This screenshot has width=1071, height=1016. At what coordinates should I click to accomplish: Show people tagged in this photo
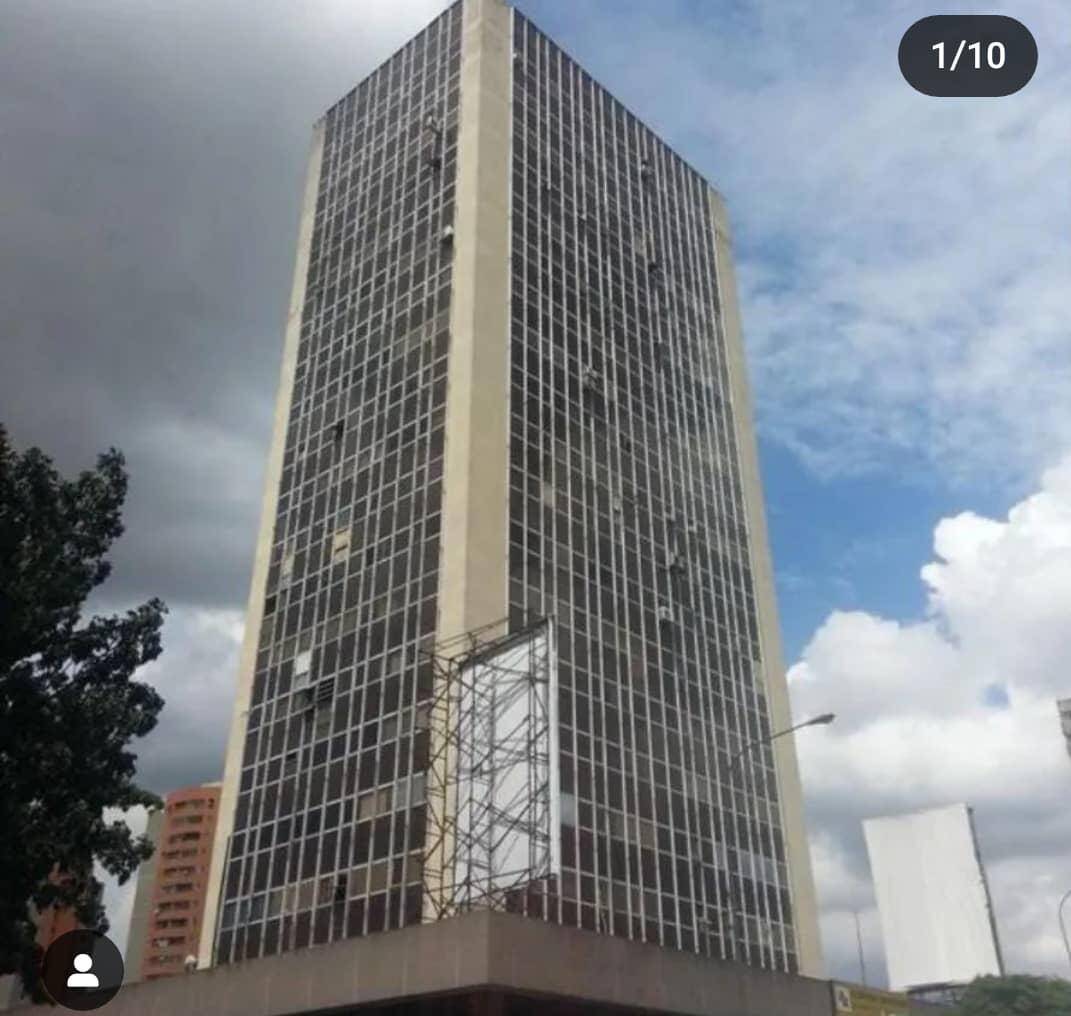click(x=82, y=969)
